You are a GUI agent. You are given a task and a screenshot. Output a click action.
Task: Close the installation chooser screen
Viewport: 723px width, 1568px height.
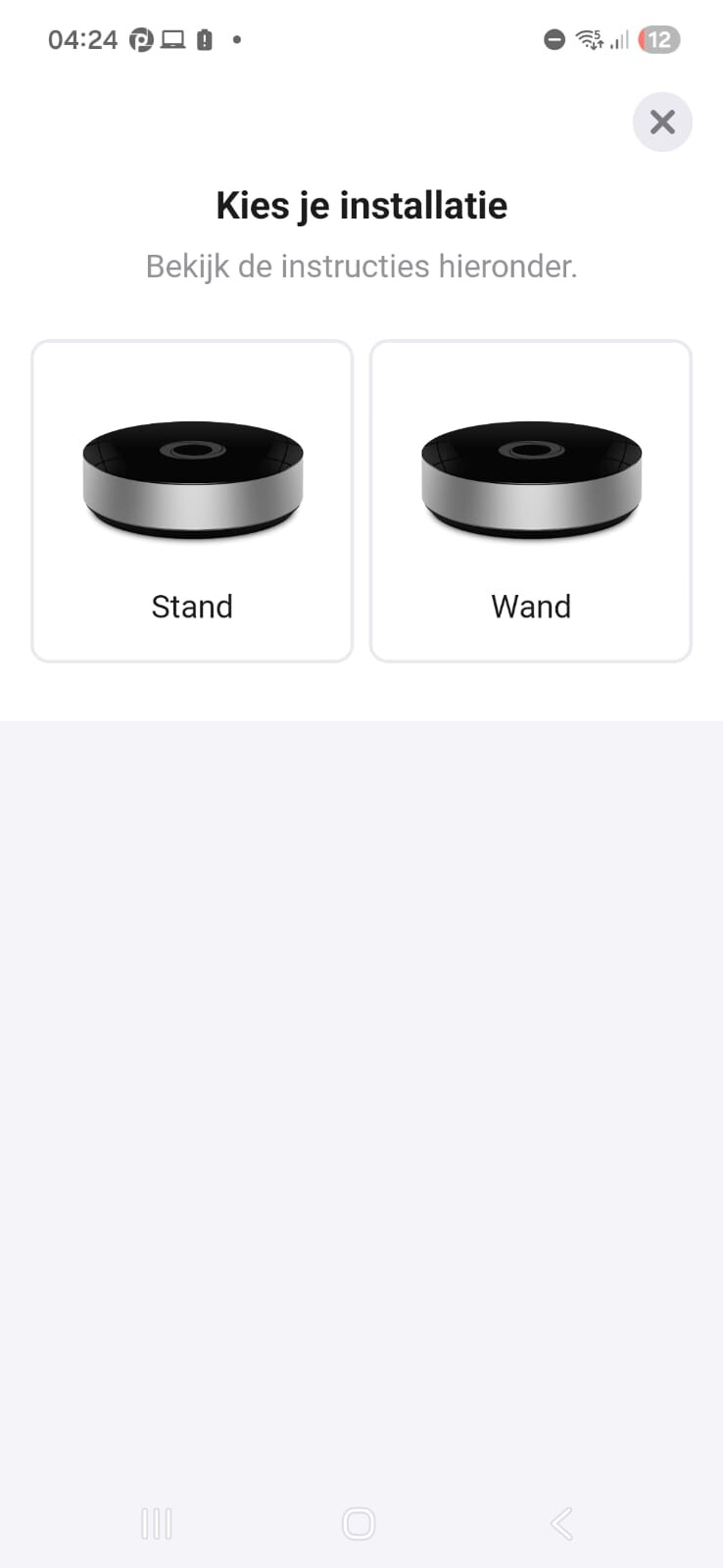click(662, 122)
